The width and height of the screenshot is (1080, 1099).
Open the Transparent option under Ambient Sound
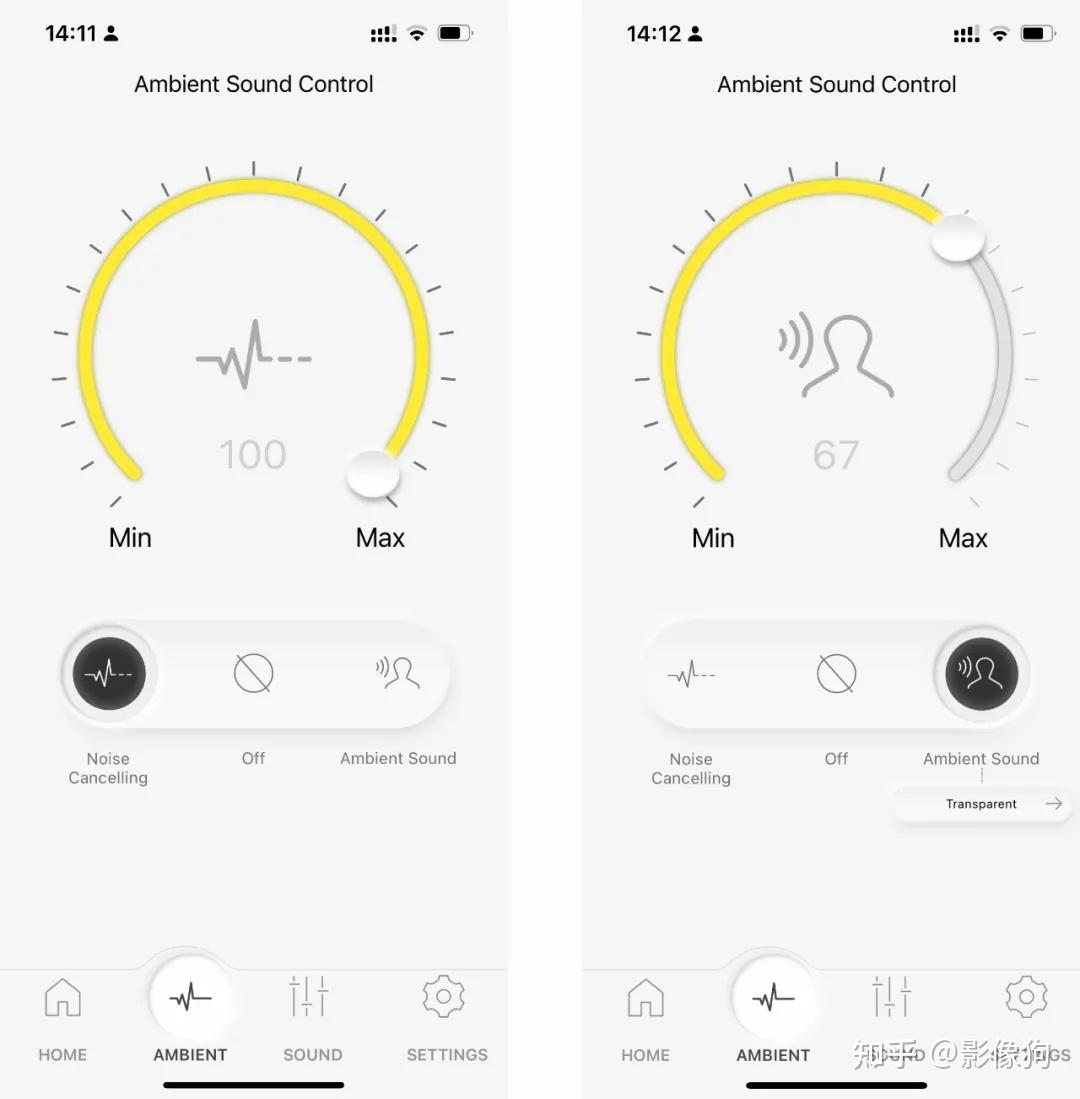(981, 804)
